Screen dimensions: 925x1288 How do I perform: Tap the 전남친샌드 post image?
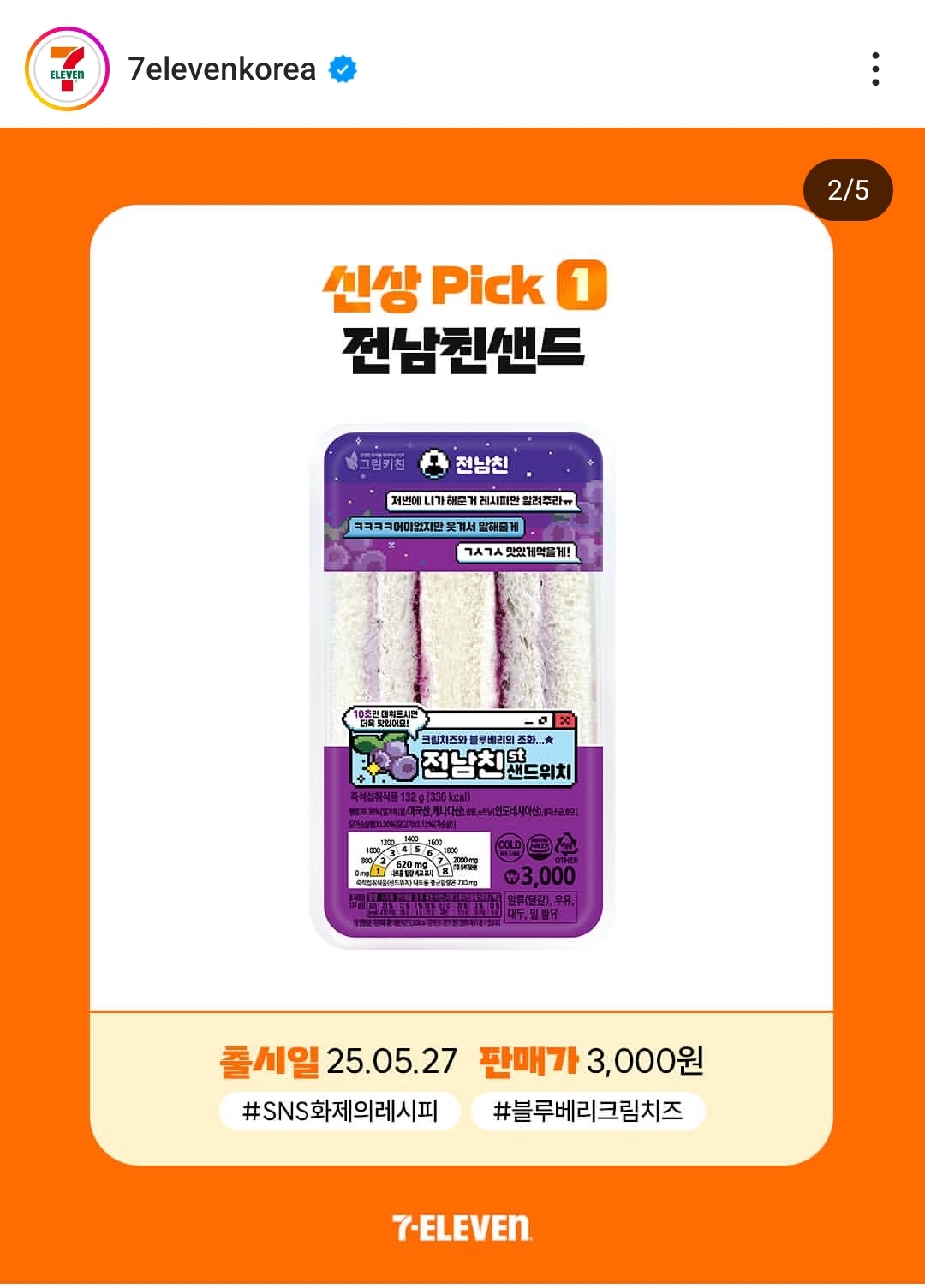(462, 685)
